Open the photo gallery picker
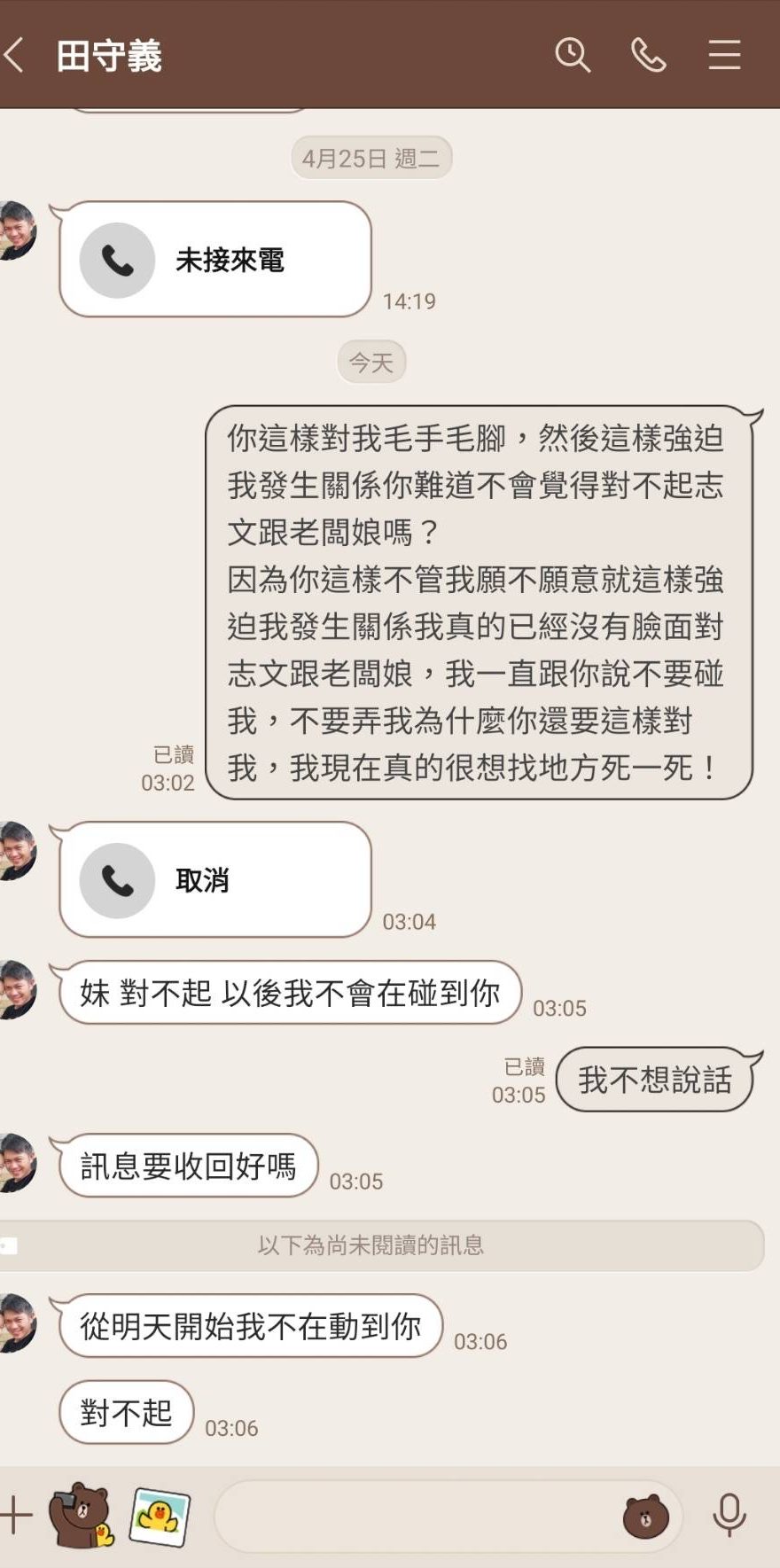This screenshot has height=1568, width=780. (160, 1517)
